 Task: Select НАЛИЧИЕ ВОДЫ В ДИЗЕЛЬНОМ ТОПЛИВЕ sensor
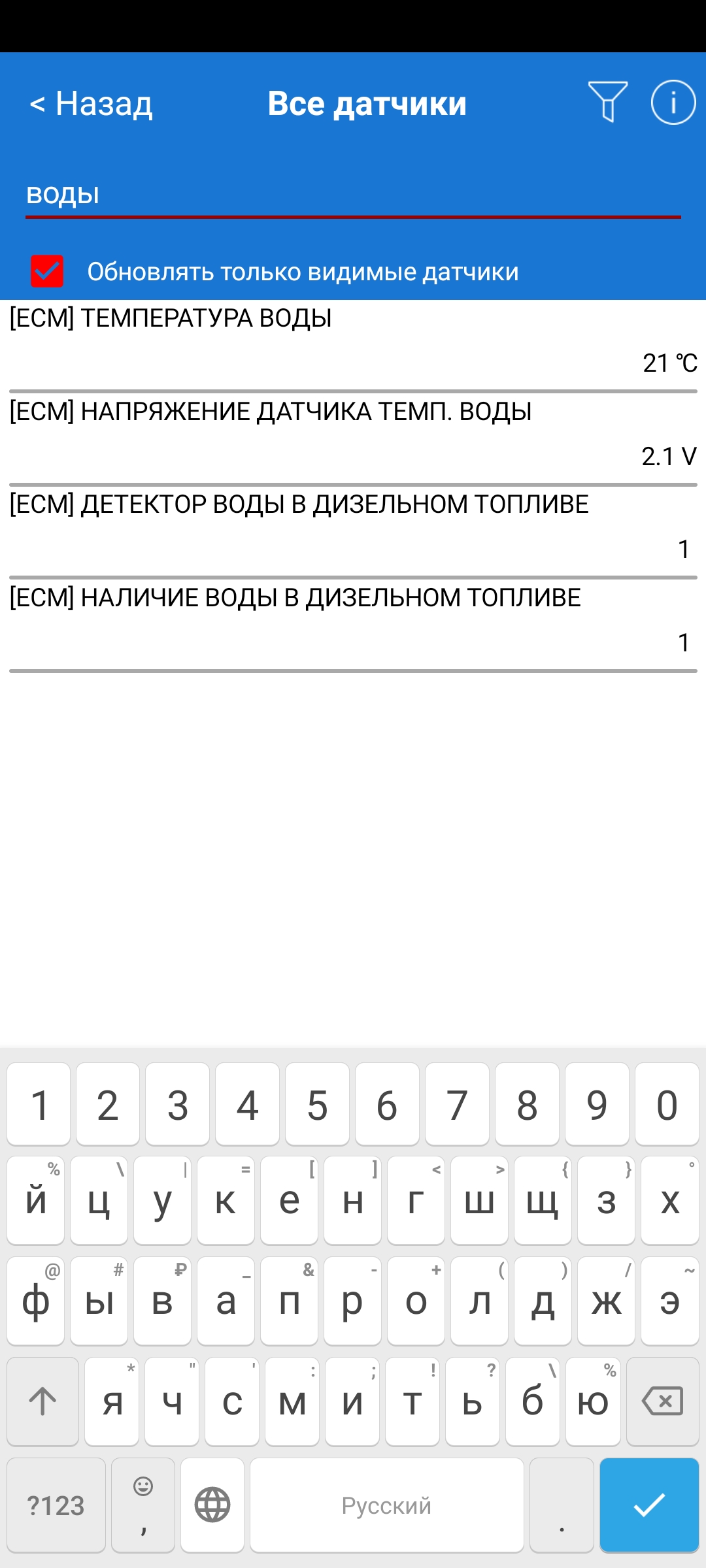click(x=353, y=625)
